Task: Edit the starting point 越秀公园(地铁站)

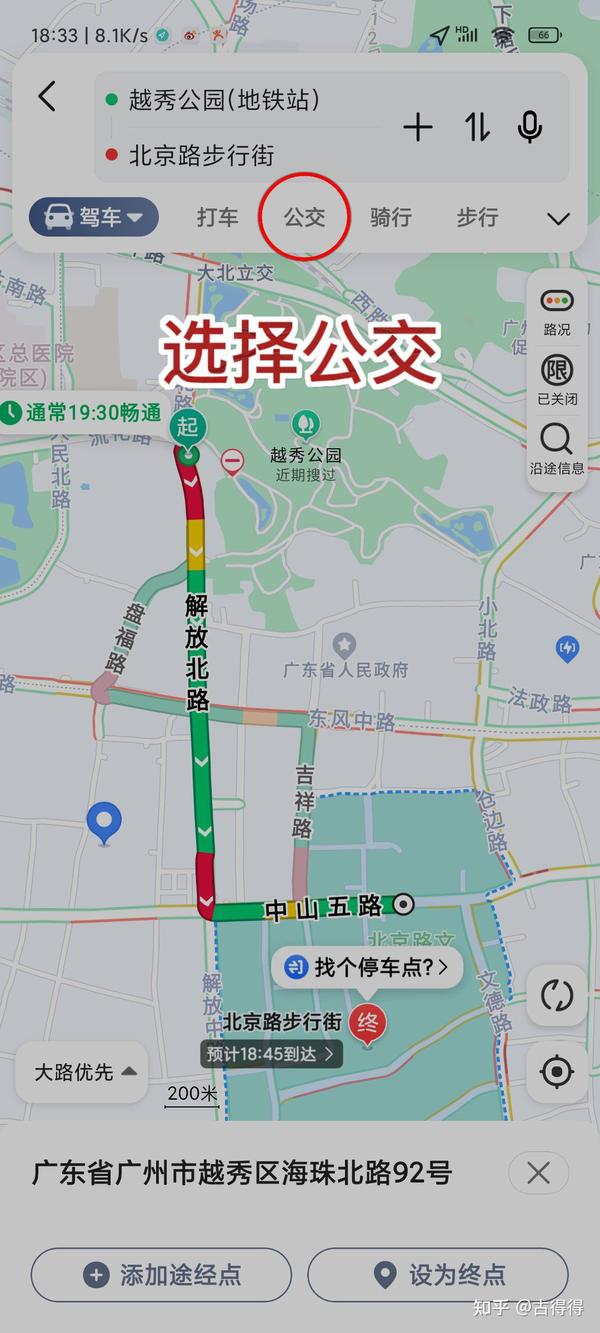Action: point(224,100)
